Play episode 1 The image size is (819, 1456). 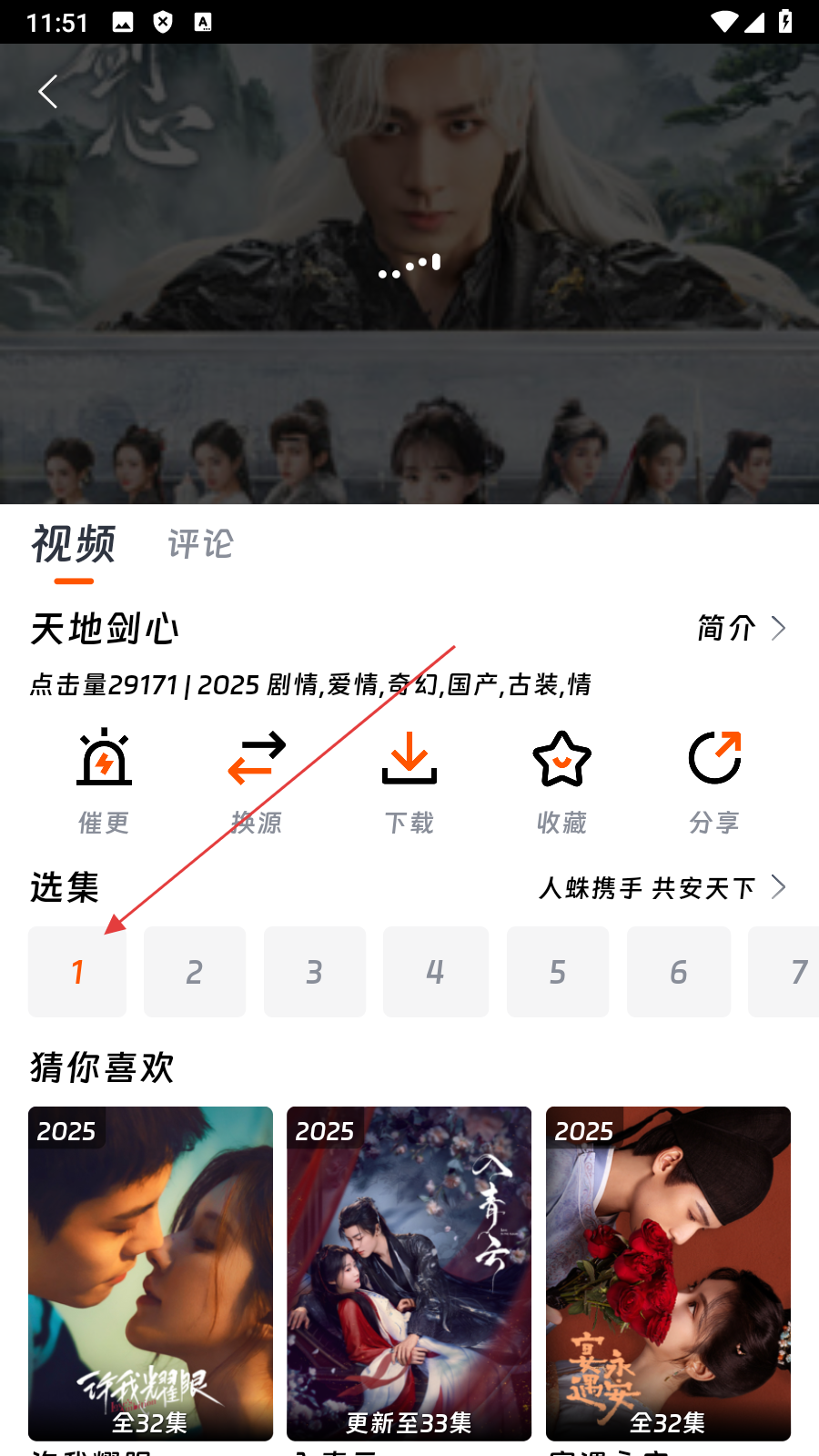[x=77, y=972]
